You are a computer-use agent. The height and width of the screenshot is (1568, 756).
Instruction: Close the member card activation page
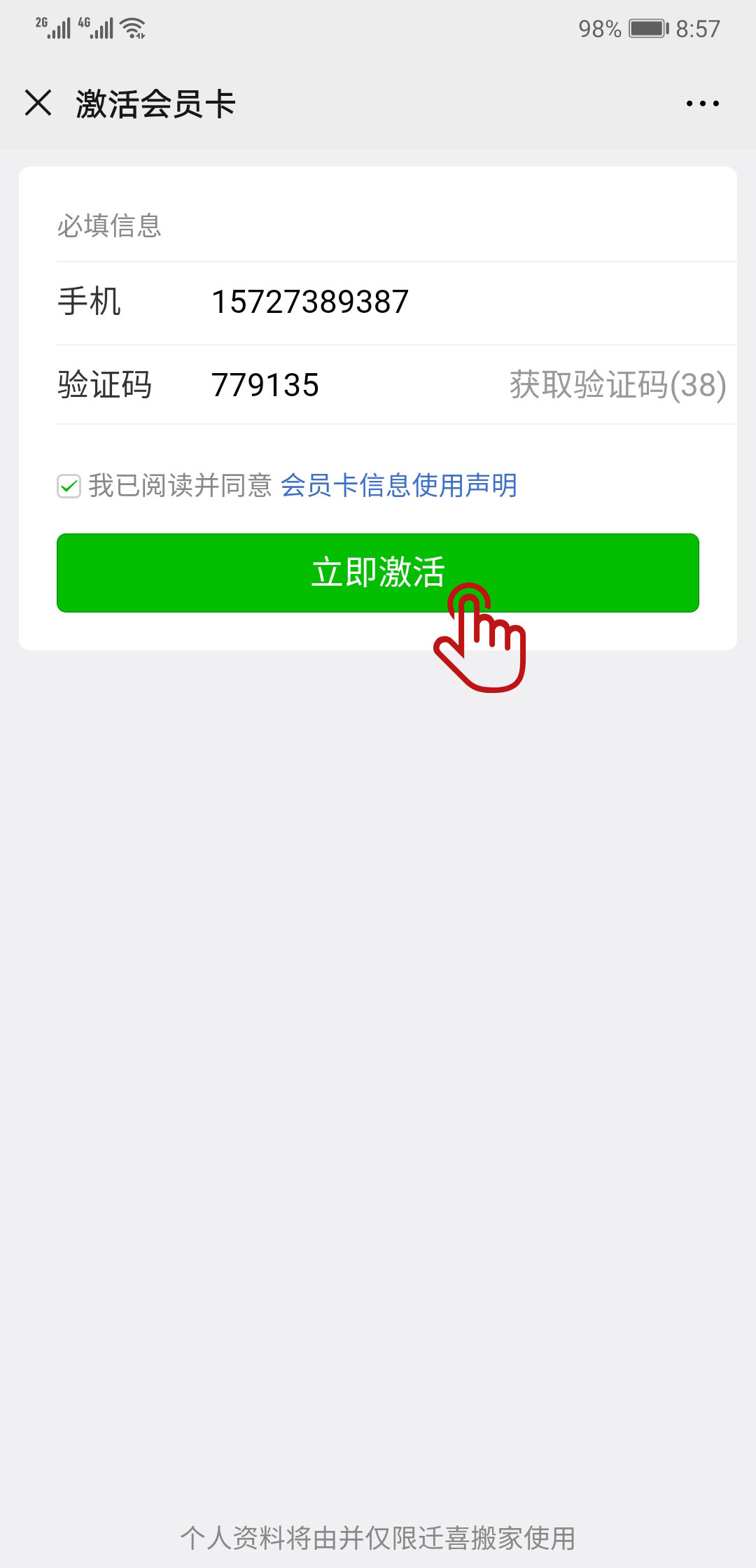38,103
